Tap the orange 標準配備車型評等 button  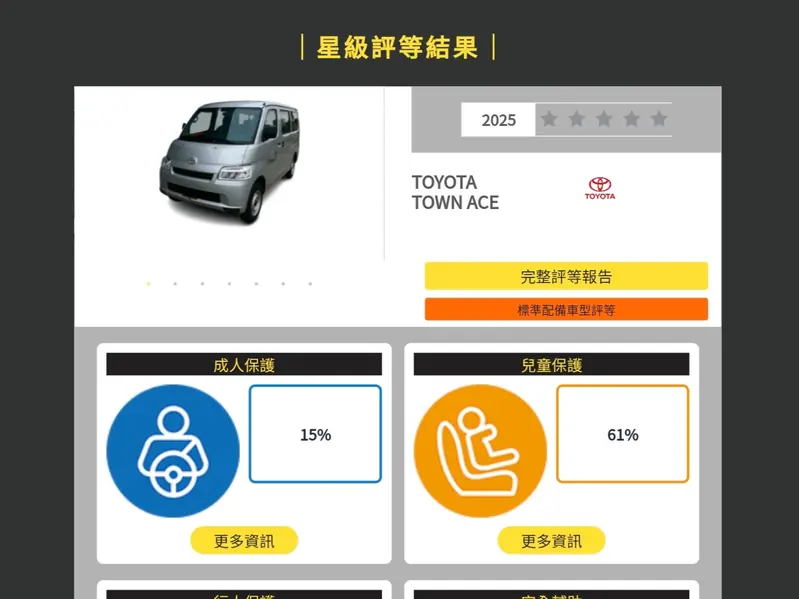coord(566,310)
